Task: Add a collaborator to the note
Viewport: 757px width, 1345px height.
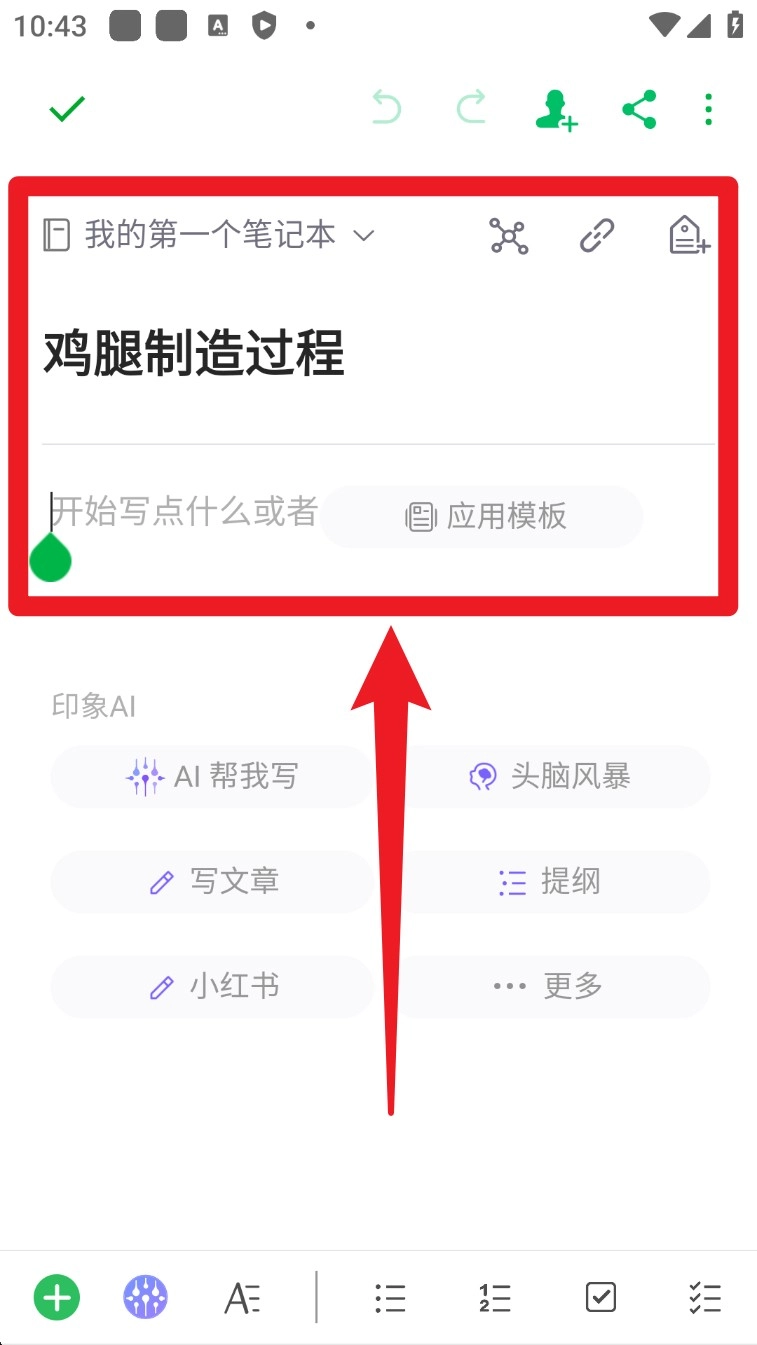Action: [x=556, y=109]
